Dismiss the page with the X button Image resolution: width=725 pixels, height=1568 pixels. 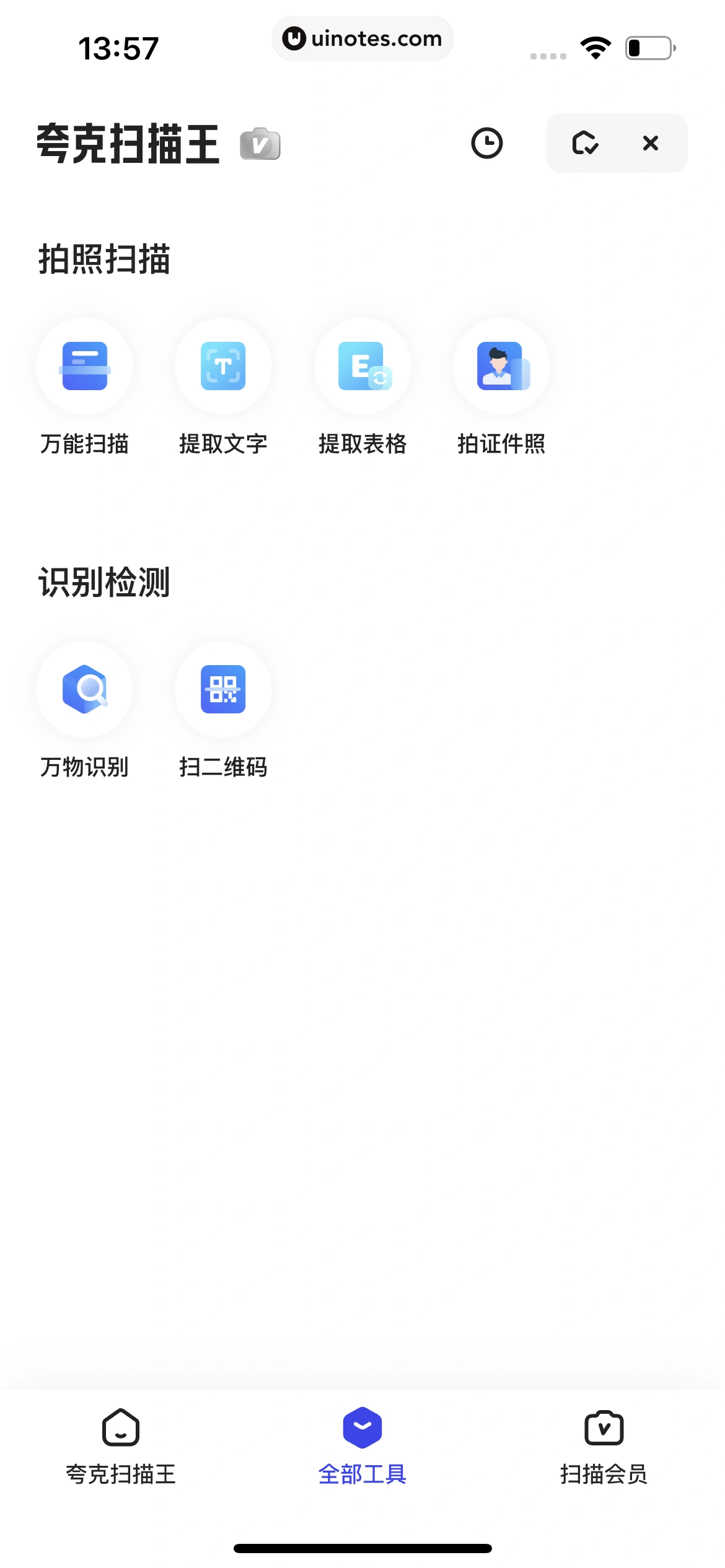click(x=649, y=143)
